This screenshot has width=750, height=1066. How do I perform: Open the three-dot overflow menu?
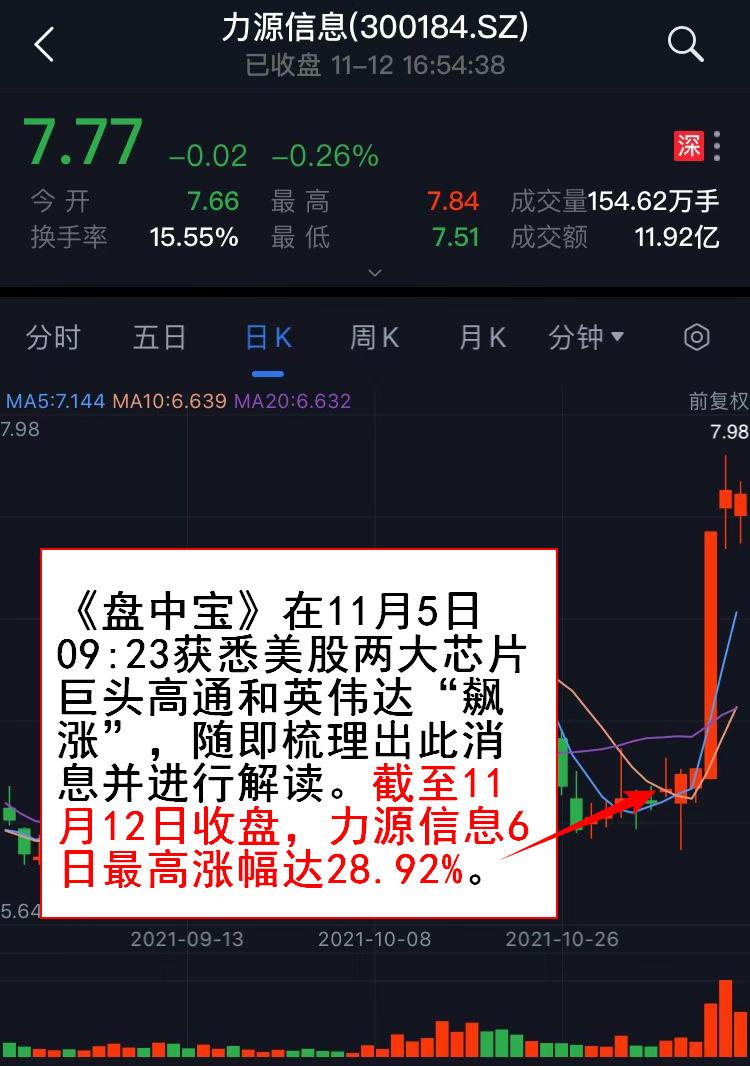[717, 146]
